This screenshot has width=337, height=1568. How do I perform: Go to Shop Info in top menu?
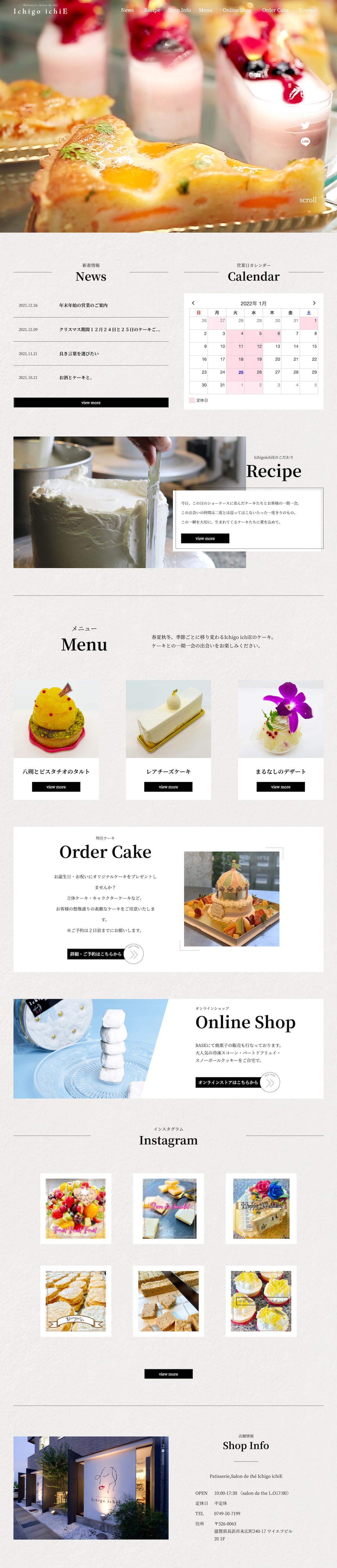point(179,10)
